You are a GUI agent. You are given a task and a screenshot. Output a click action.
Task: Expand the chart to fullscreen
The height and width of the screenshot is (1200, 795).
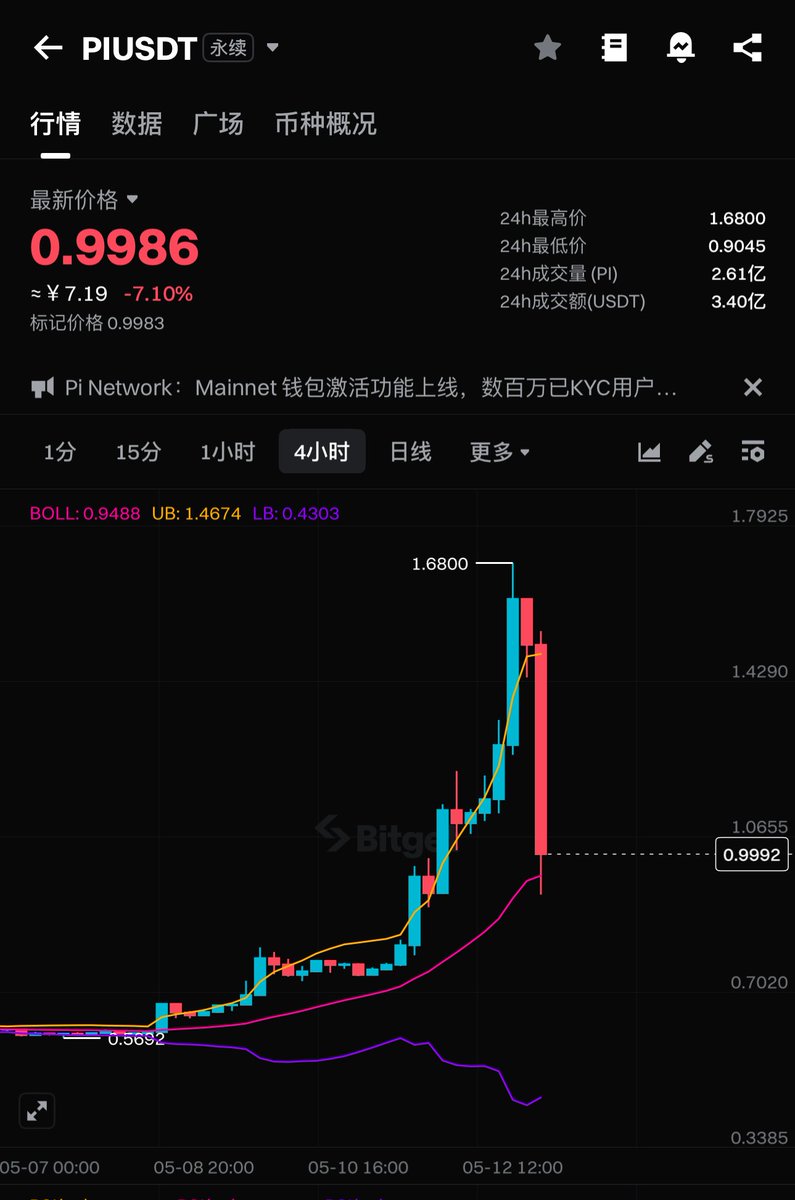tap(37, 1110)
